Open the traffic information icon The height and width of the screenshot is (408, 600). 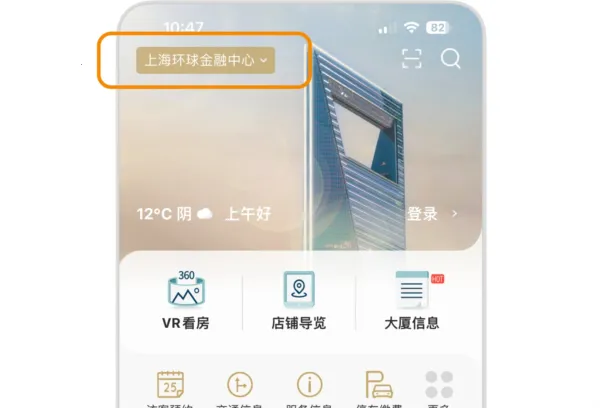(x=240, y=387)
